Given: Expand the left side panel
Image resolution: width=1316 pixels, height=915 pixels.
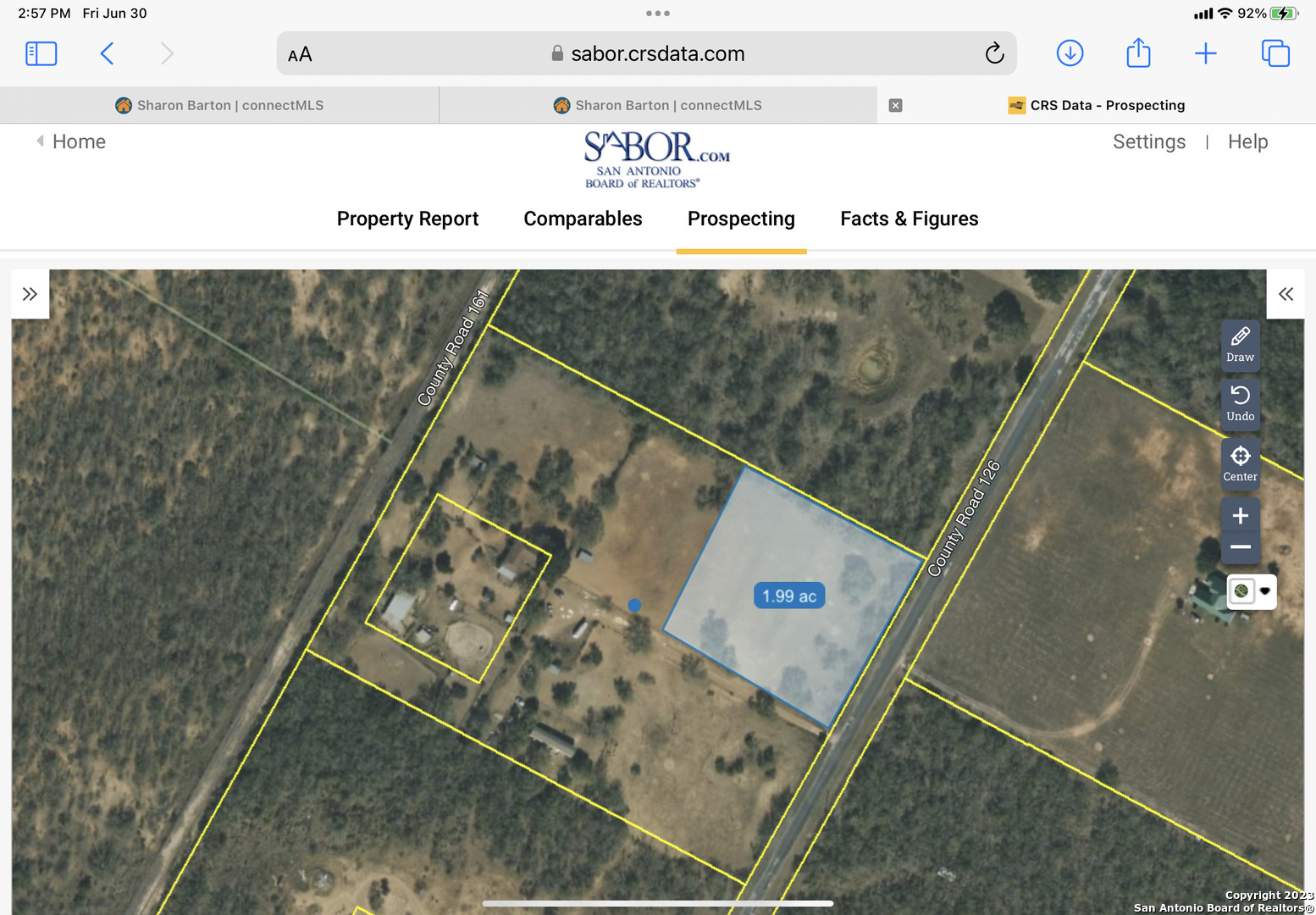Looking at the screenshot, I should pyautogui.click(x=30, y=294).
